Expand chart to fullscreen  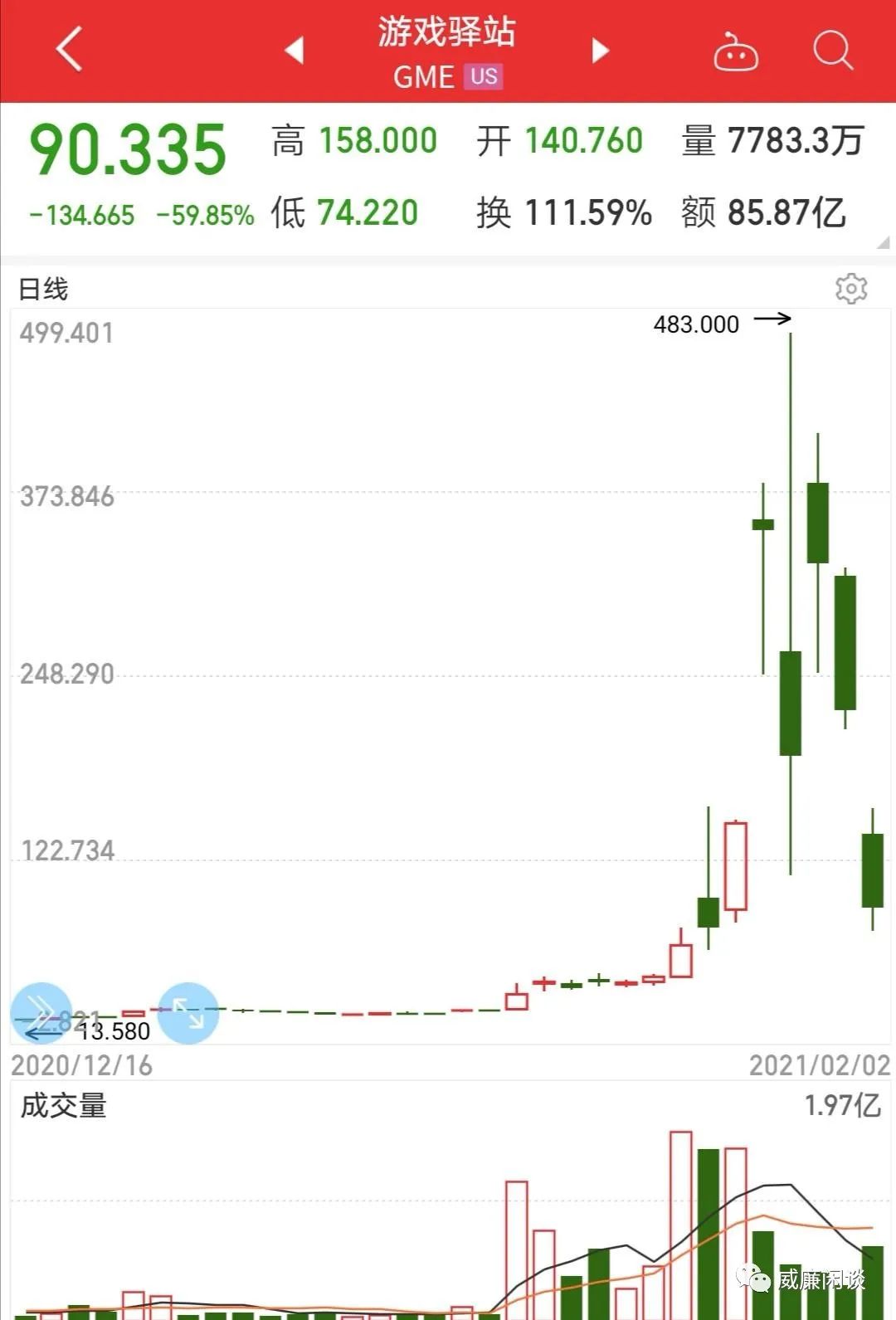pos(188,1013)
